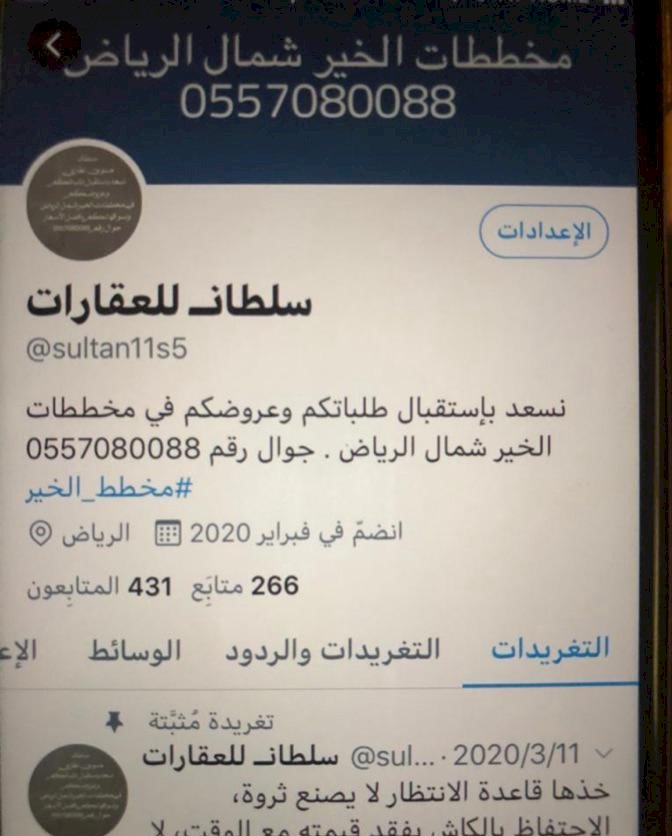Switch to the التغريدات tab
The width and height of the screenshot is (672, 836).
click(550, 649)
